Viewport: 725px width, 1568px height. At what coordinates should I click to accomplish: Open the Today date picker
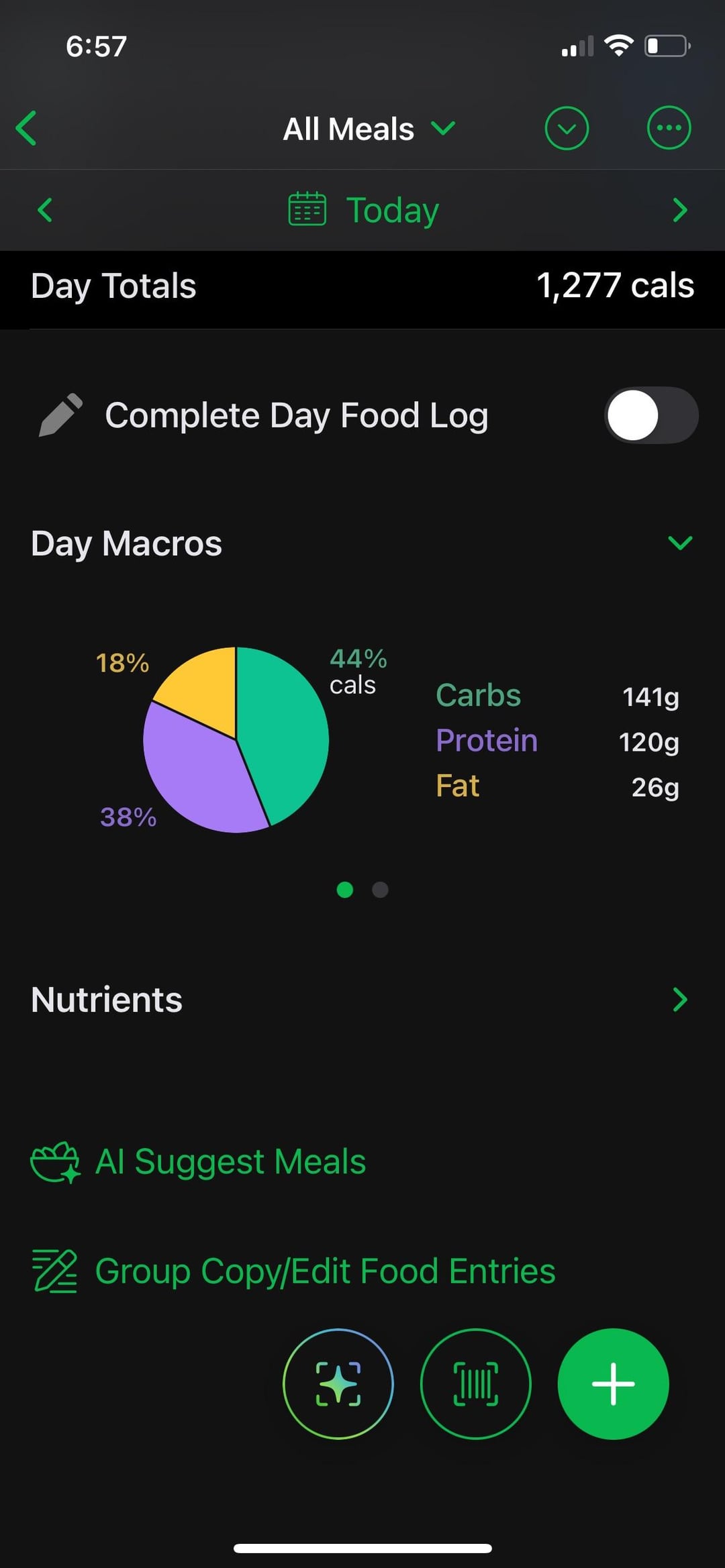pos(364,210)
